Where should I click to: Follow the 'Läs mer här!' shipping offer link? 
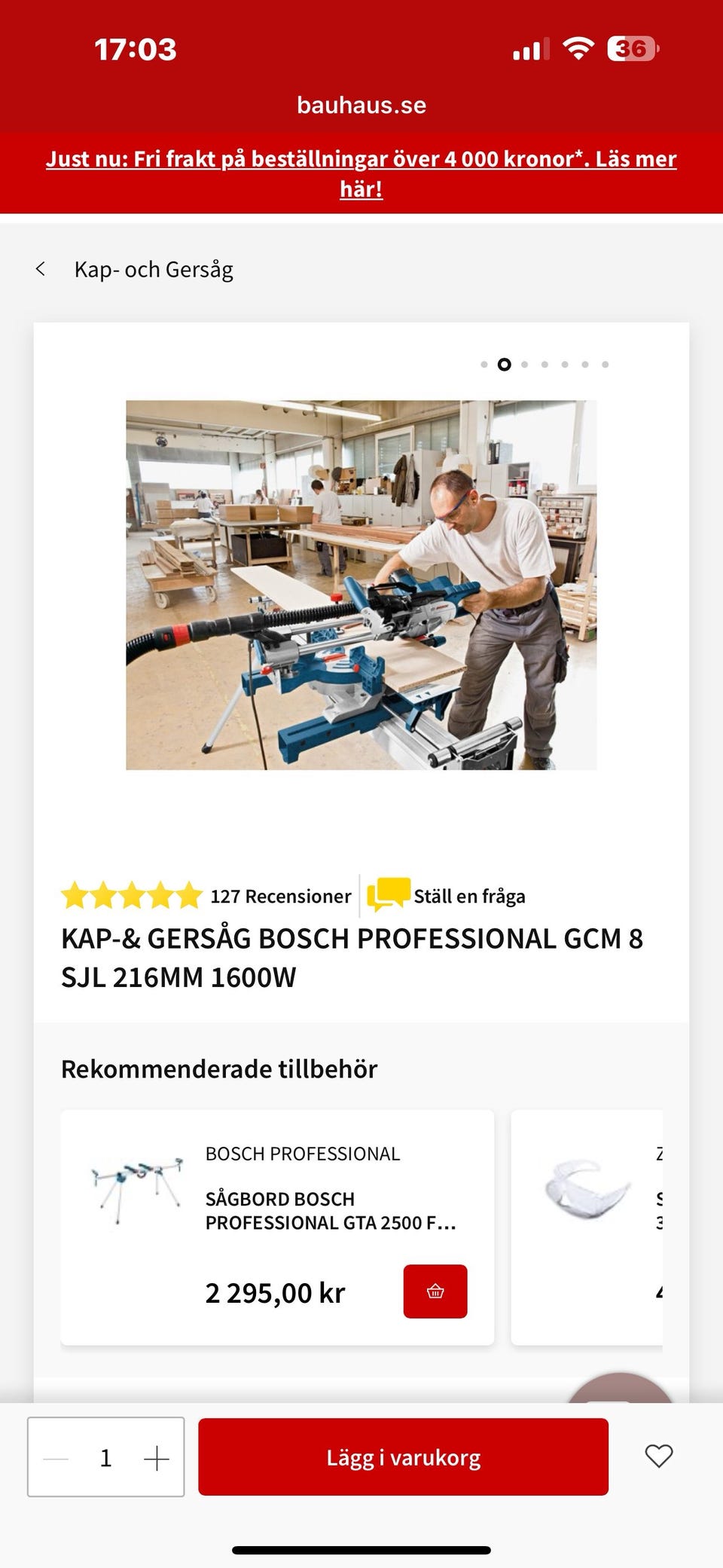(361, 190)
